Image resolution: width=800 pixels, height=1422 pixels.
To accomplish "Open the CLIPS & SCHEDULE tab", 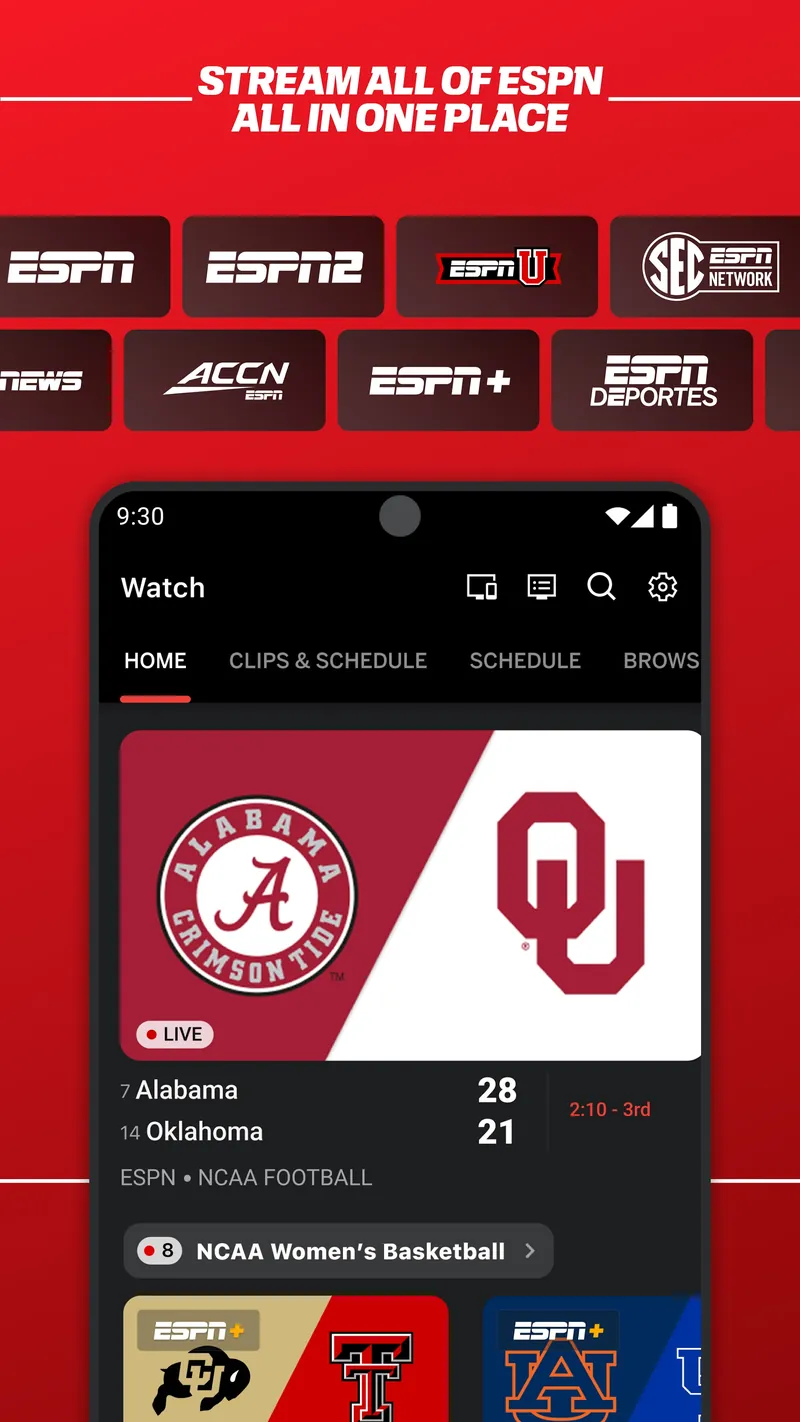I will [328, 660].
